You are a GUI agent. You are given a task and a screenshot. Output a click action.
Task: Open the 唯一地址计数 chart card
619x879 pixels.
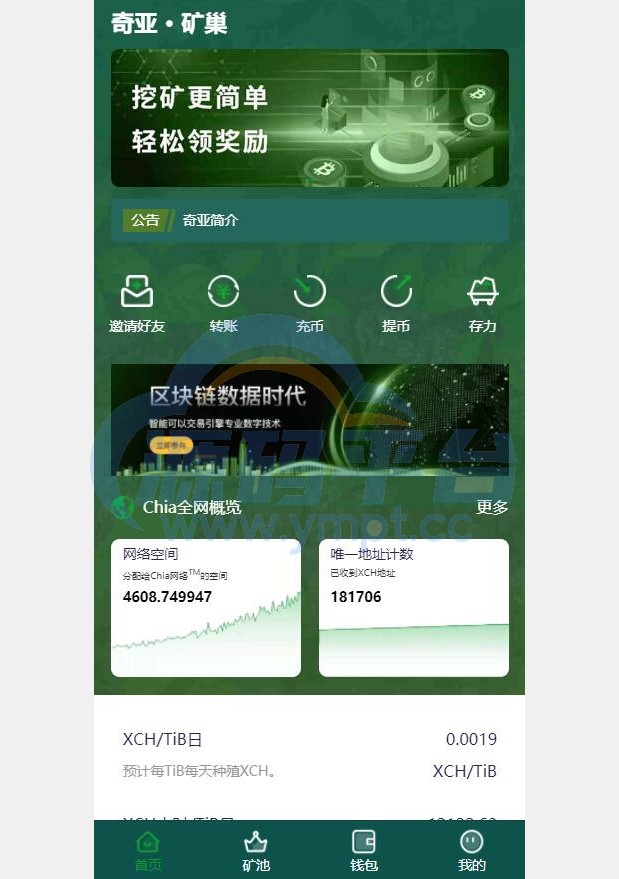pyautogui.click(x=413, y=608)
